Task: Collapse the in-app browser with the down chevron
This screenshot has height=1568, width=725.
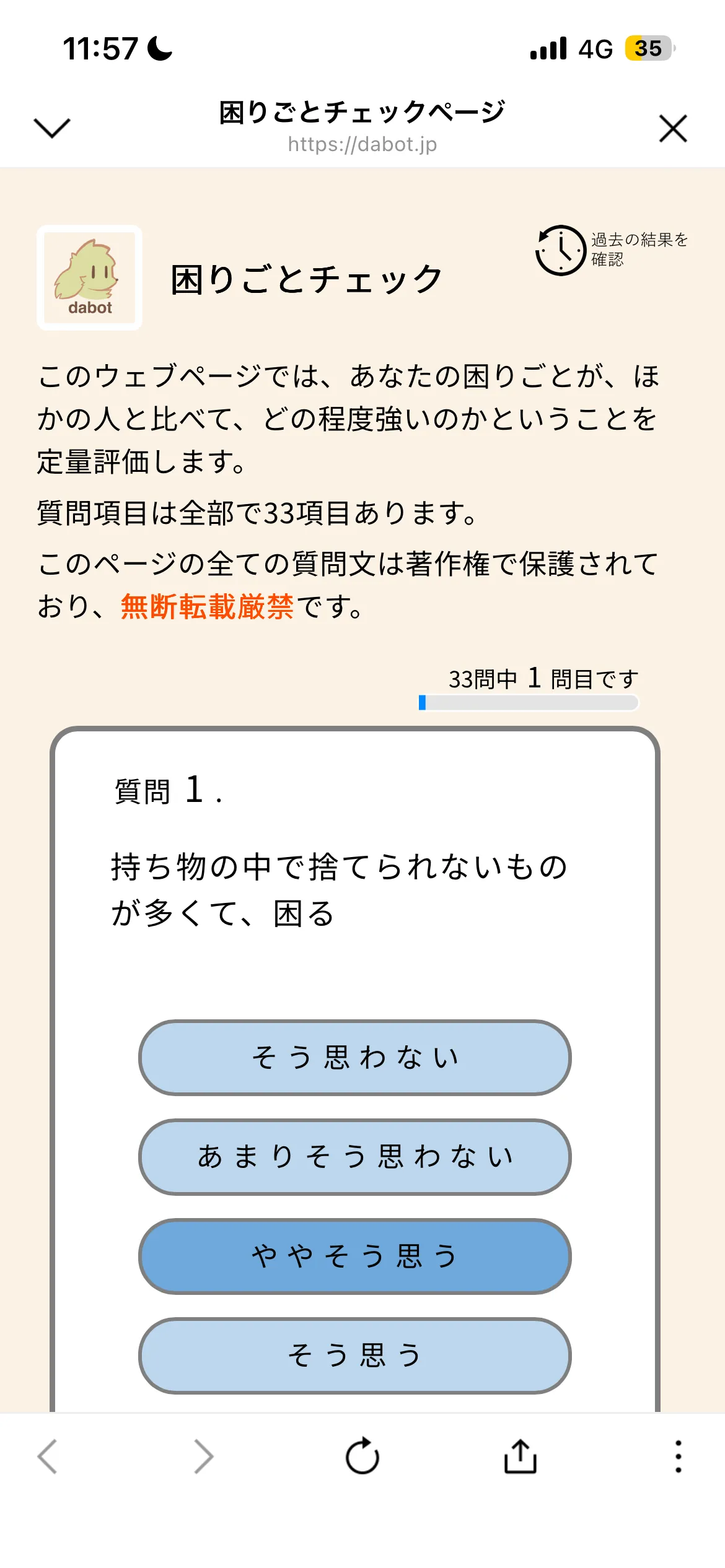Action: pos(52,128)
